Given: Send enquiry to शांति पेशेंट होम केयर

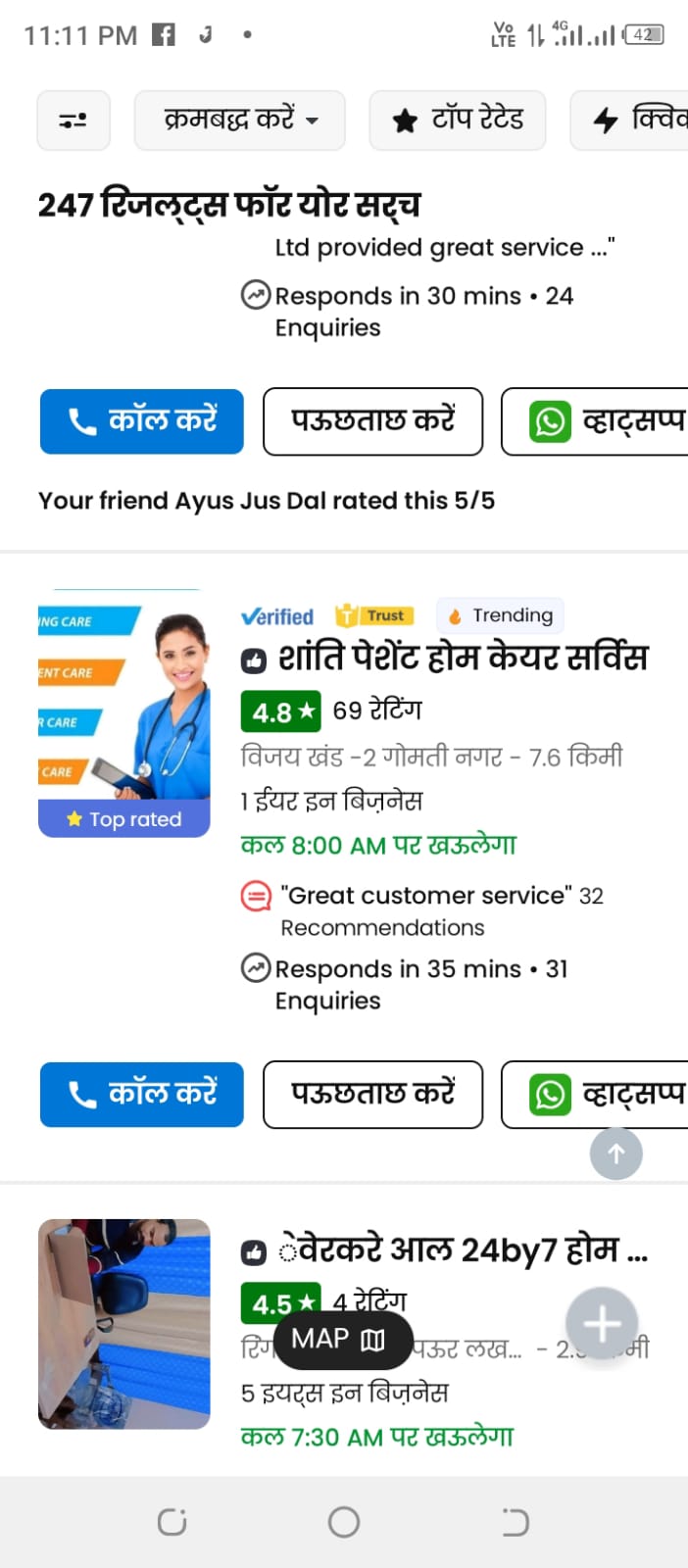Looking at the screenshot, I should coord(372,1095).
